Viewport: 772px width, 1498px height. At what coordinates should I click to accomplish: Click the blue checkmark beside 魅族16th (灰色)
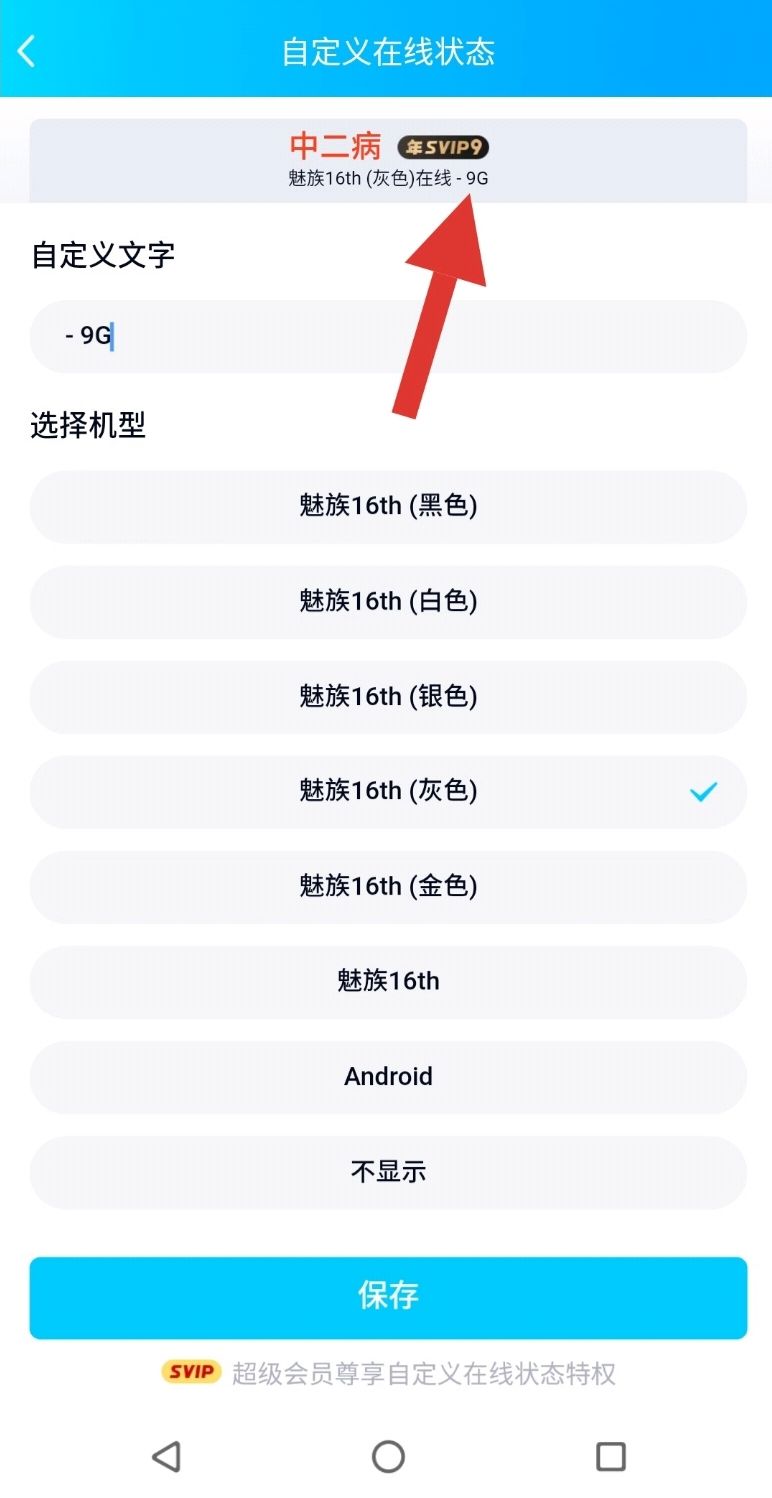[704, 791]
